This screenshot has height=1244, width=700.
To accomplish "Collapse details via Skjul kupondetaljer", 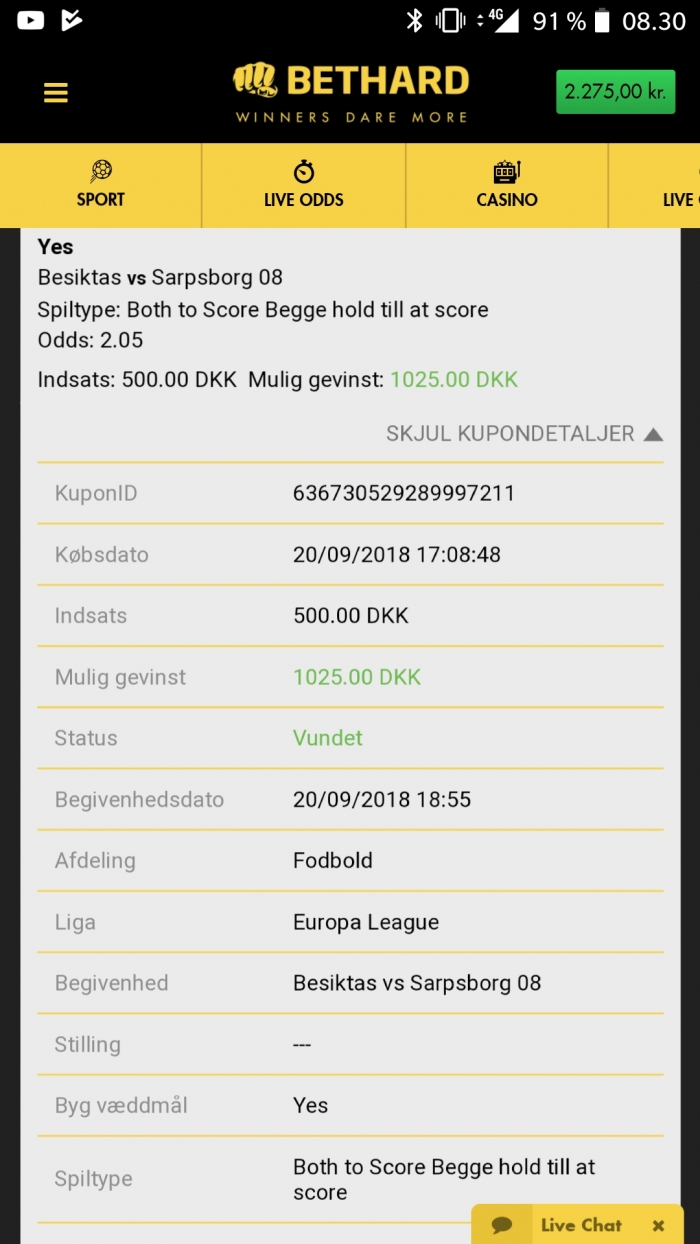I will click(524, 434).
